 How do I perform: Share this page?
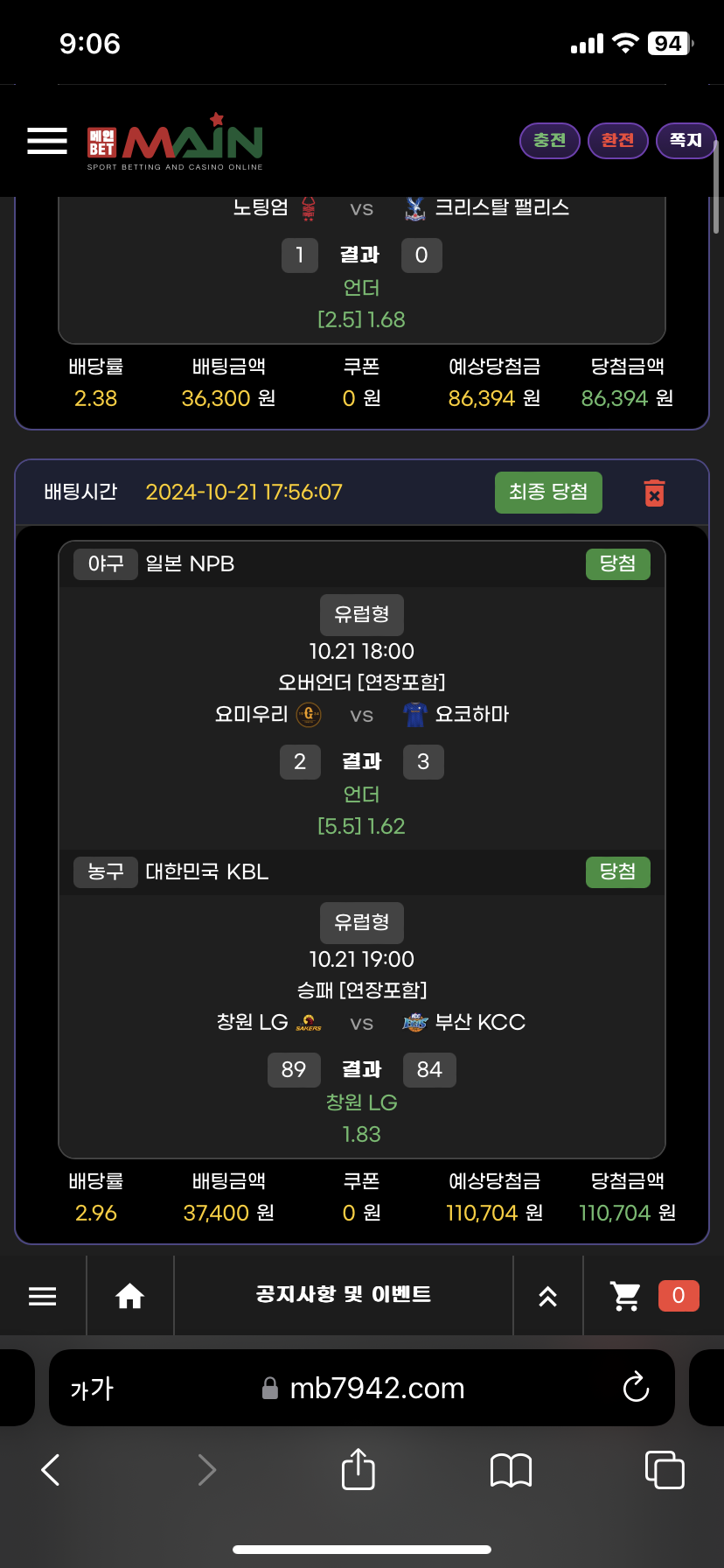(x=358, y=1469)
